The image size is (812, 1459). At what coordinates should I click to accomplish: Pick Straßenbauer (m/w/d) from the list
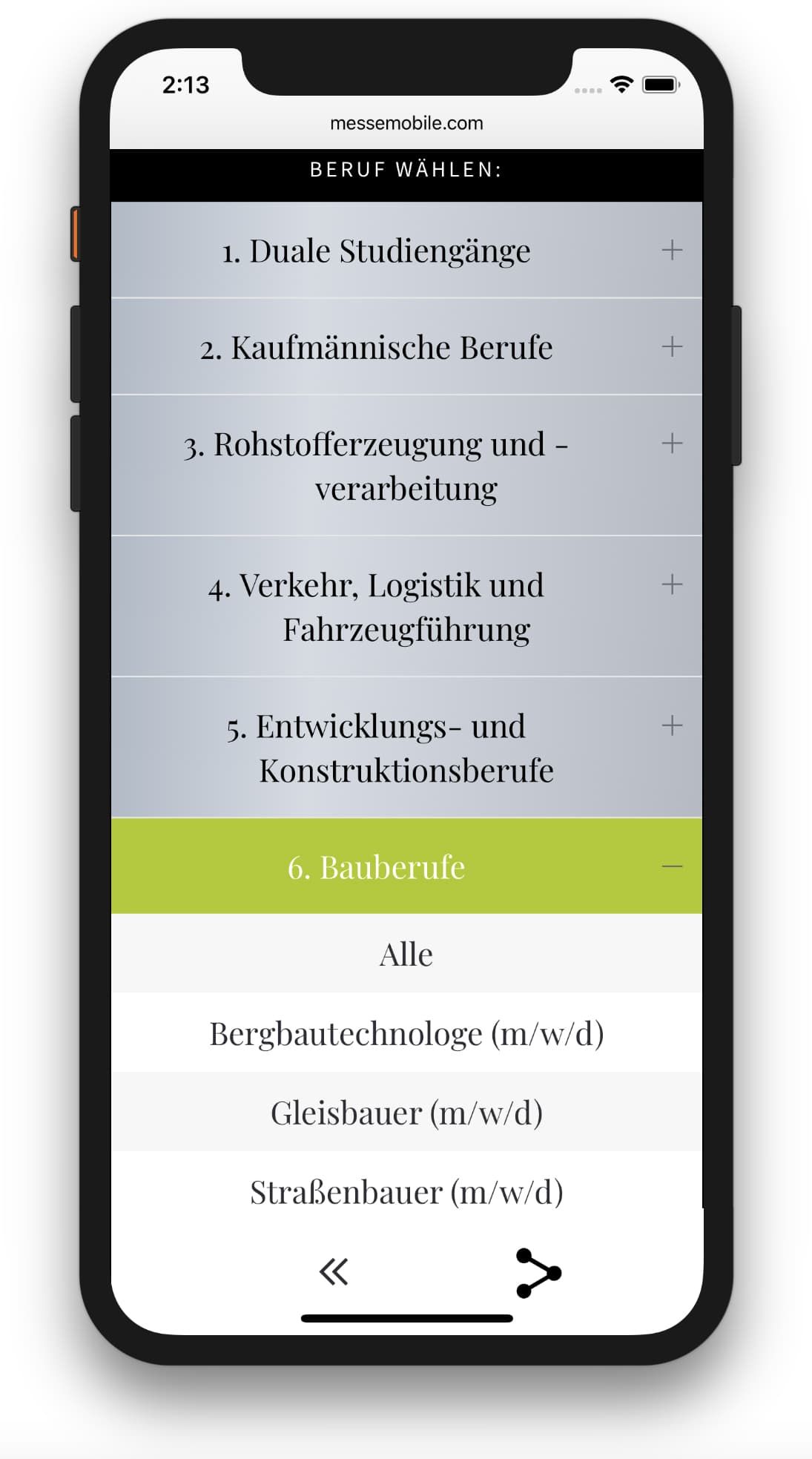406,1192
